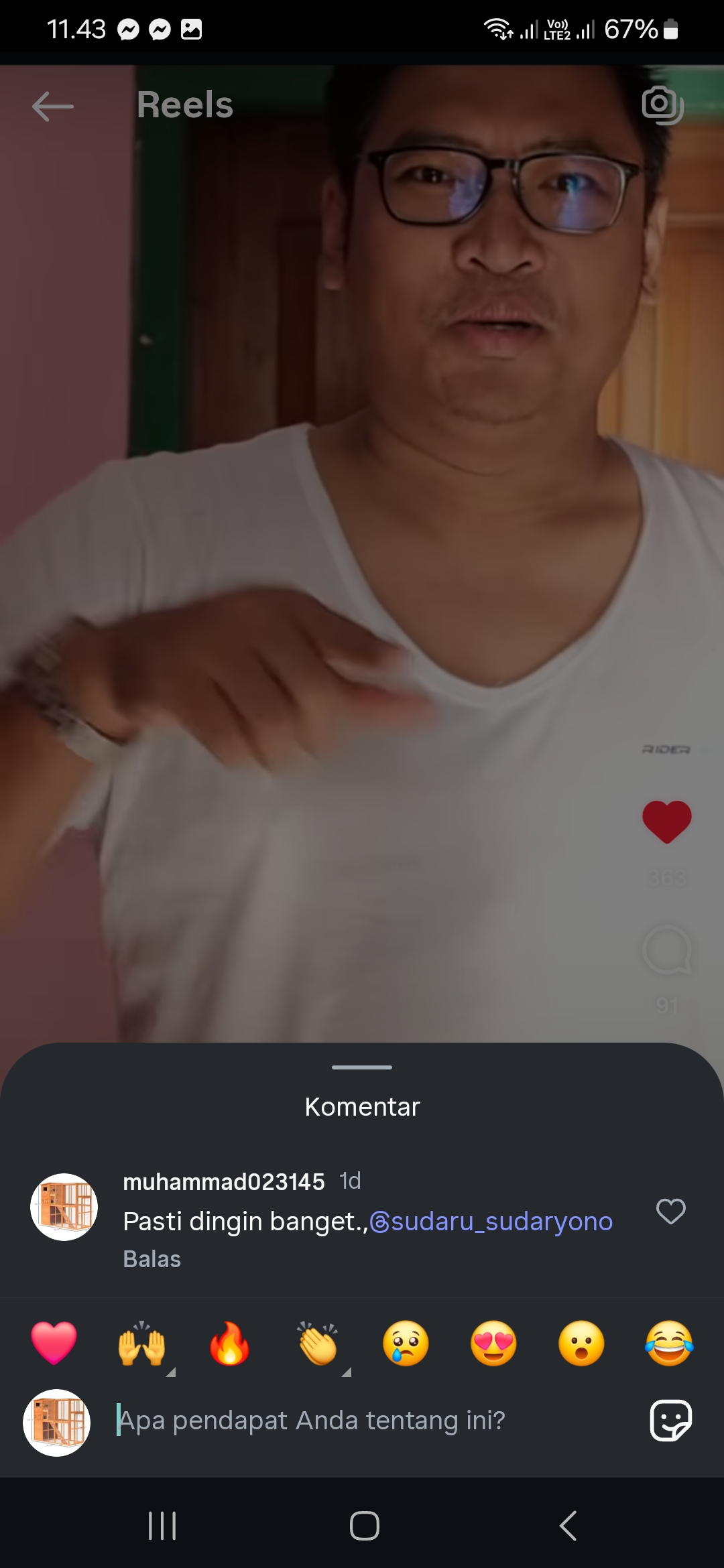Add the fire emoji to comment

coord(229,1343)
